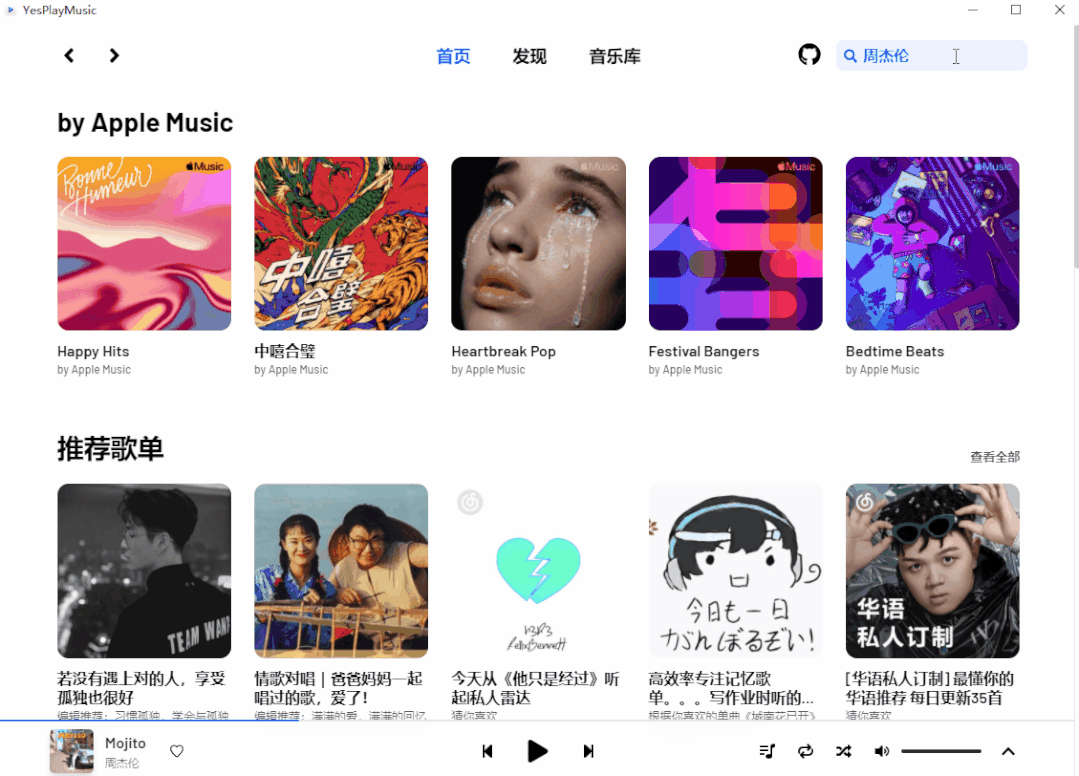
Task: Open the 华语私人订制 playlist card
Action: point(932,571)
